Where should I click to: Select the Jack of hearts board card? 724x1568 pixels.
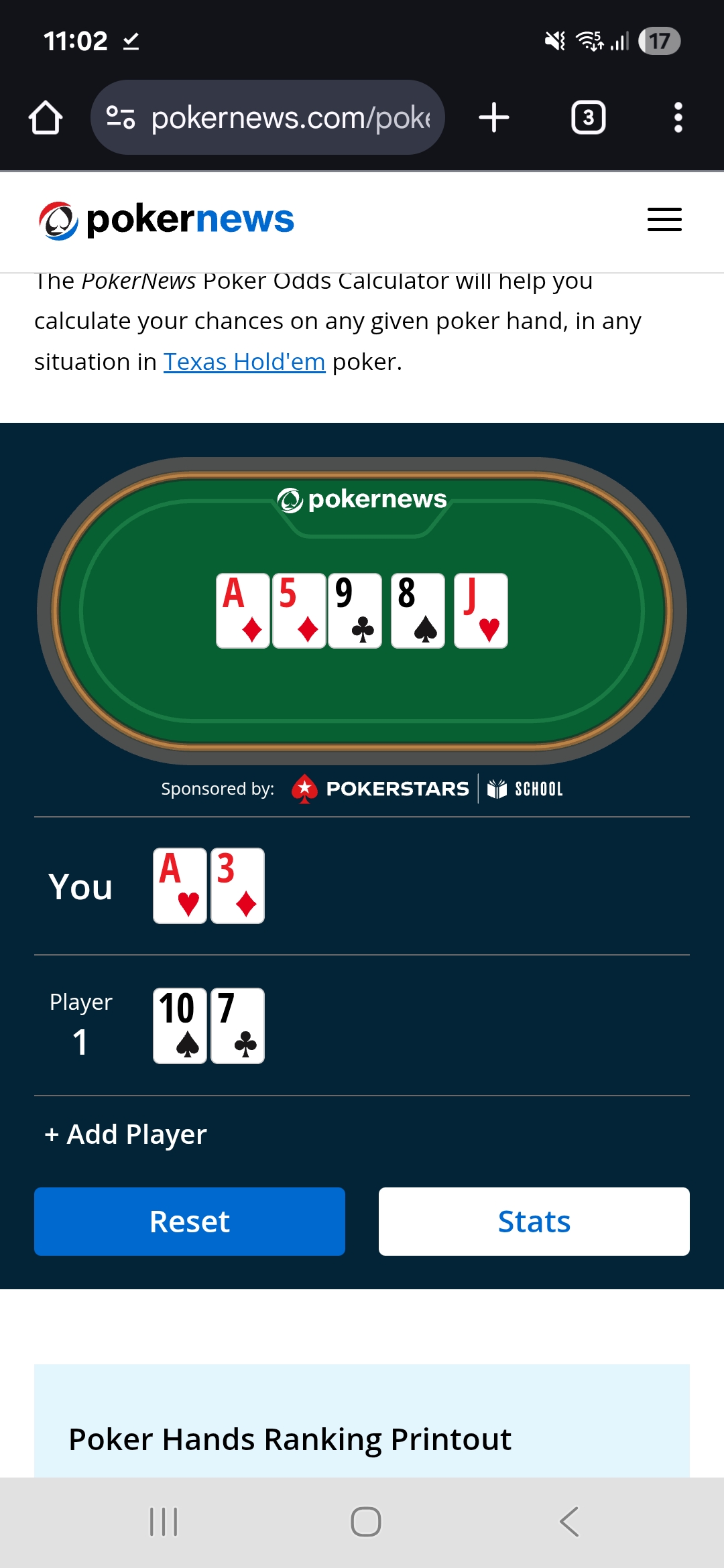click(481, 610)
